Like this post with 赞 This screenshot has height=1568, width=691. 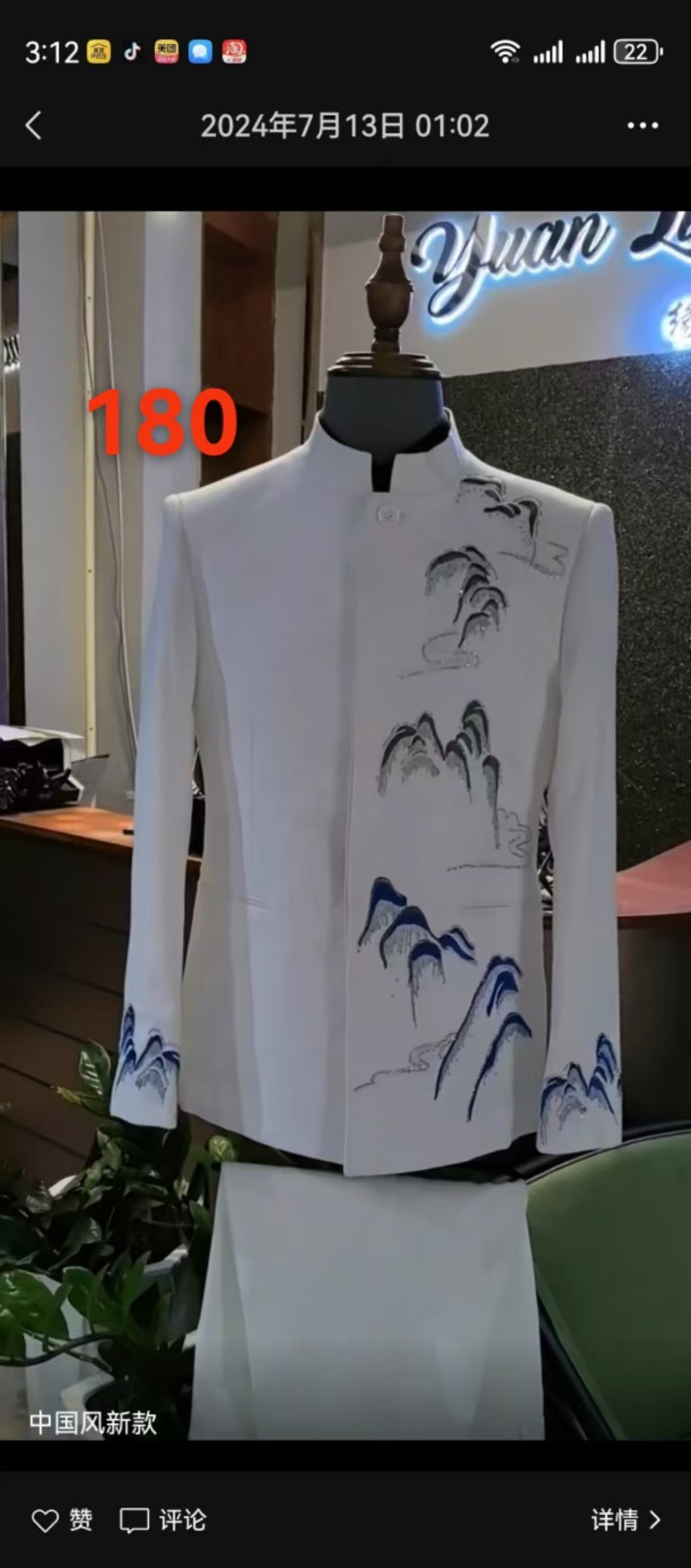click(x=63, y=1520)
